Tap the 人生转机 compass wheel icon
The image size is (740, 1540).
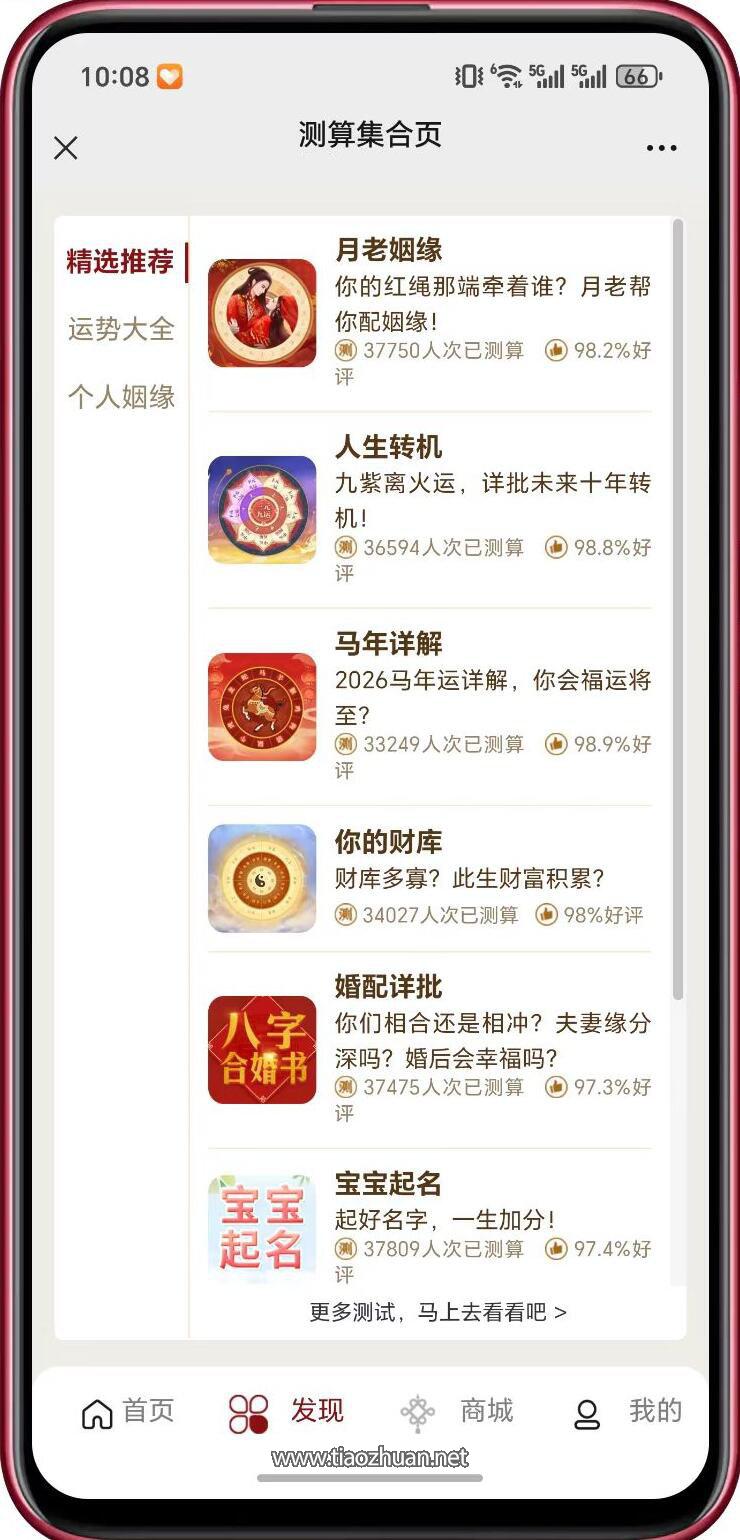261,510
